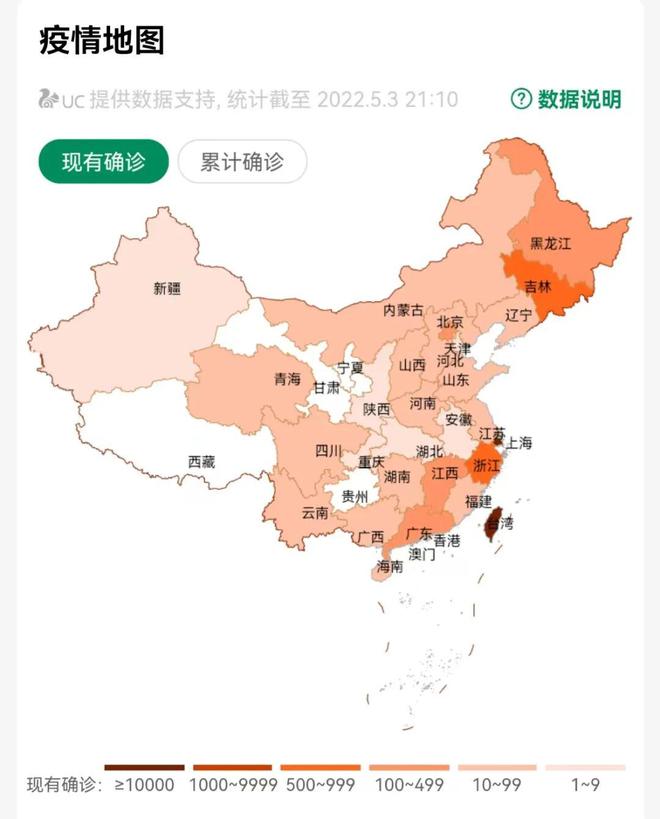Image resolution: width=660 pixels, height=819 pixels.
Task: Select the 现有确诊 tab
Action: click(x=104, y=162)
